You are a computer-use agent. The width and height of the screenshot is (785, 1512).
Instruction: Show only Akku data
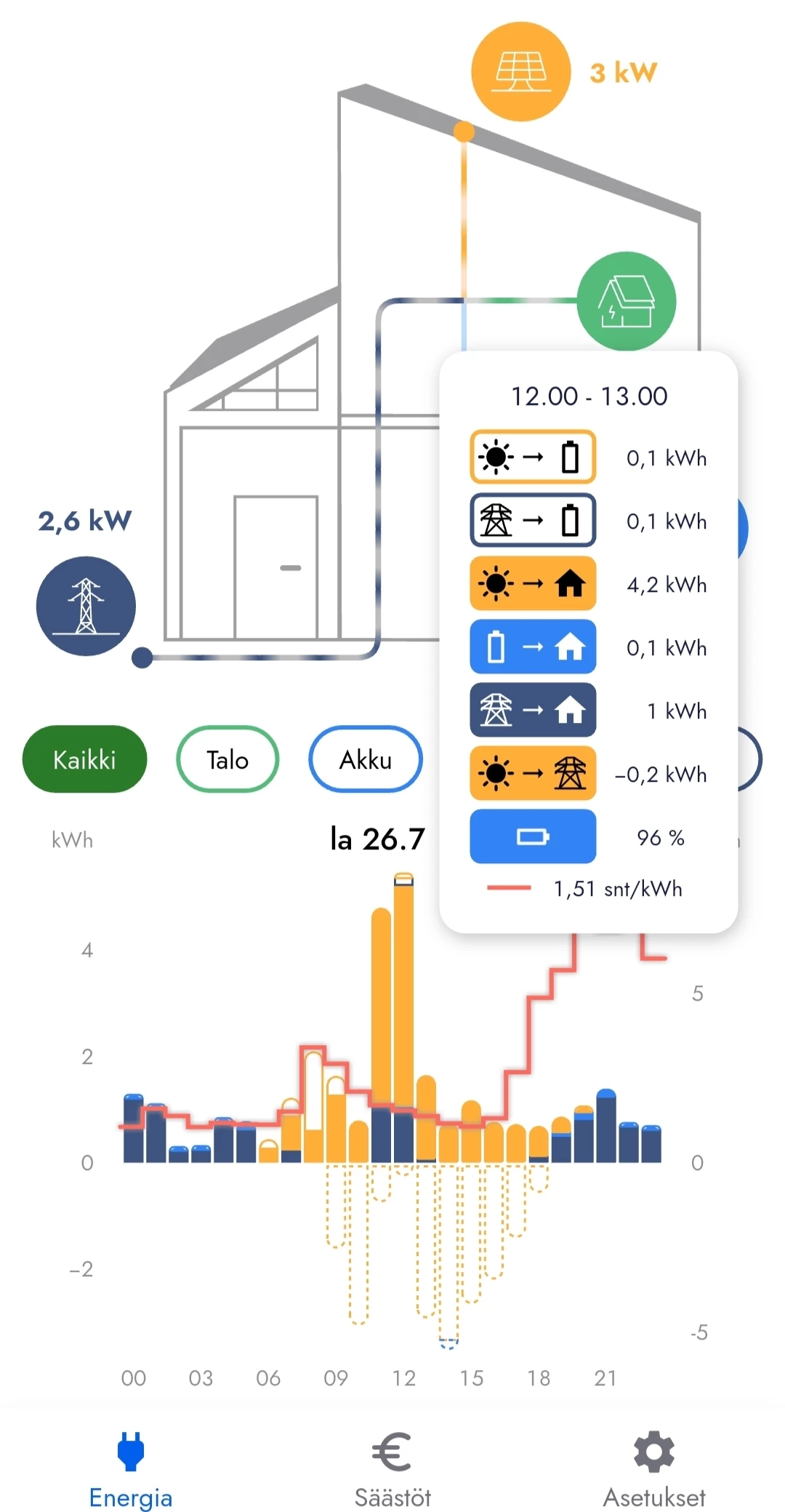[x=366, y=759]
